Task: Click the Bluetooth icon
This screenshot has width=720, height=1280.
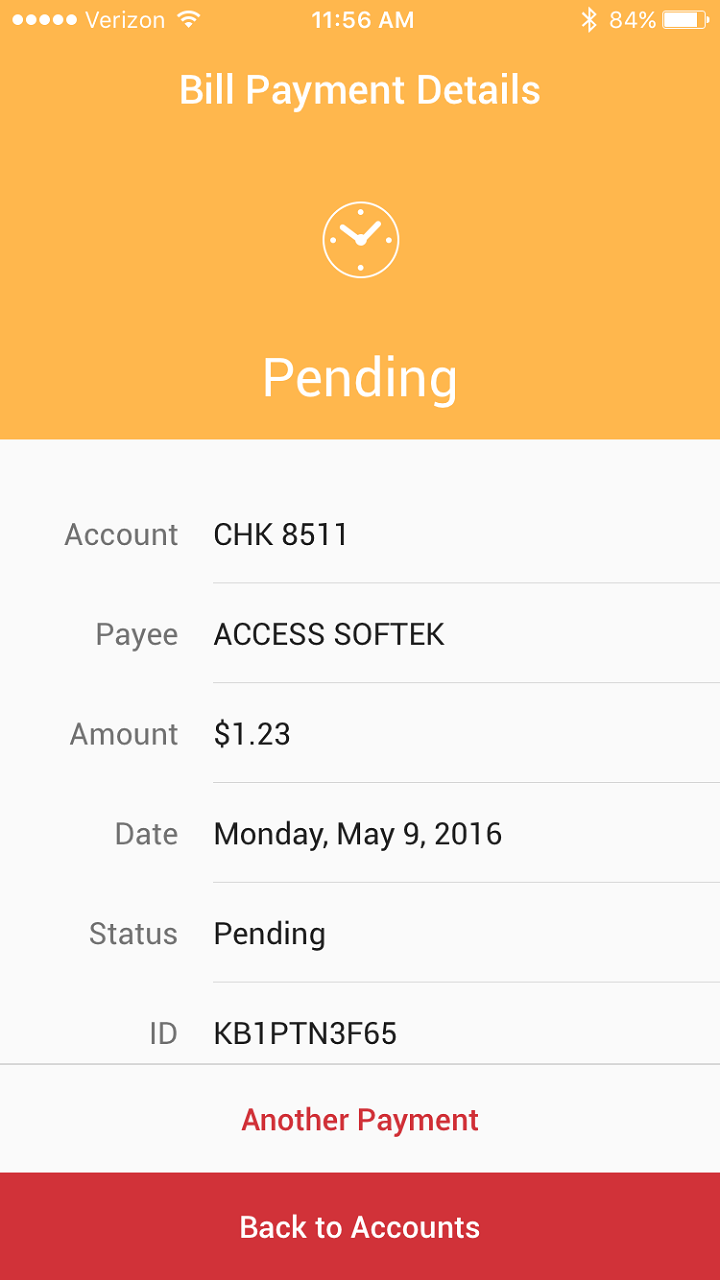Action: pos(591,18)
